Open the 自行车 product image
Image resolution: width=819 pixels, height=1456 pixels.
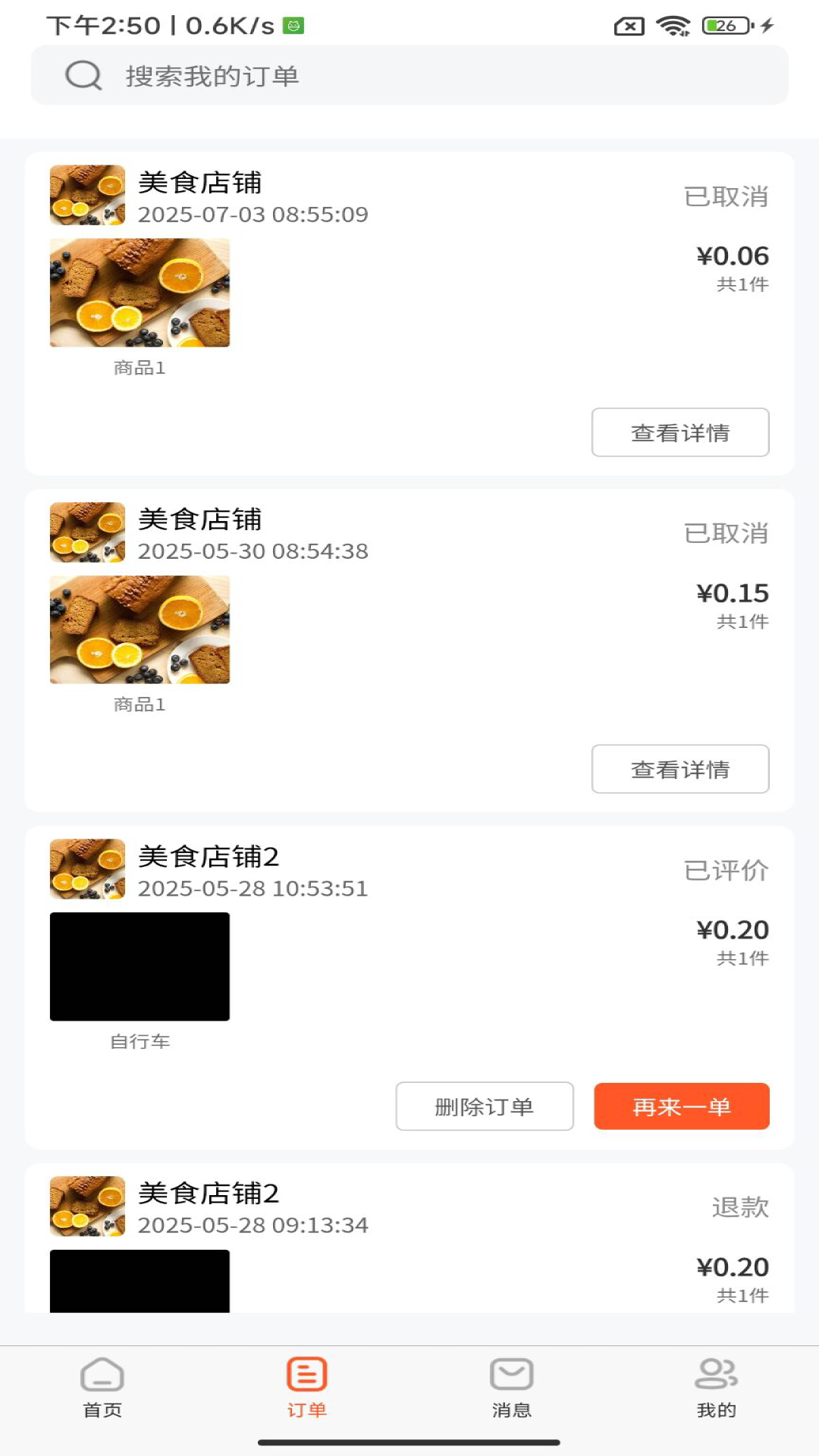coord(140,966)
